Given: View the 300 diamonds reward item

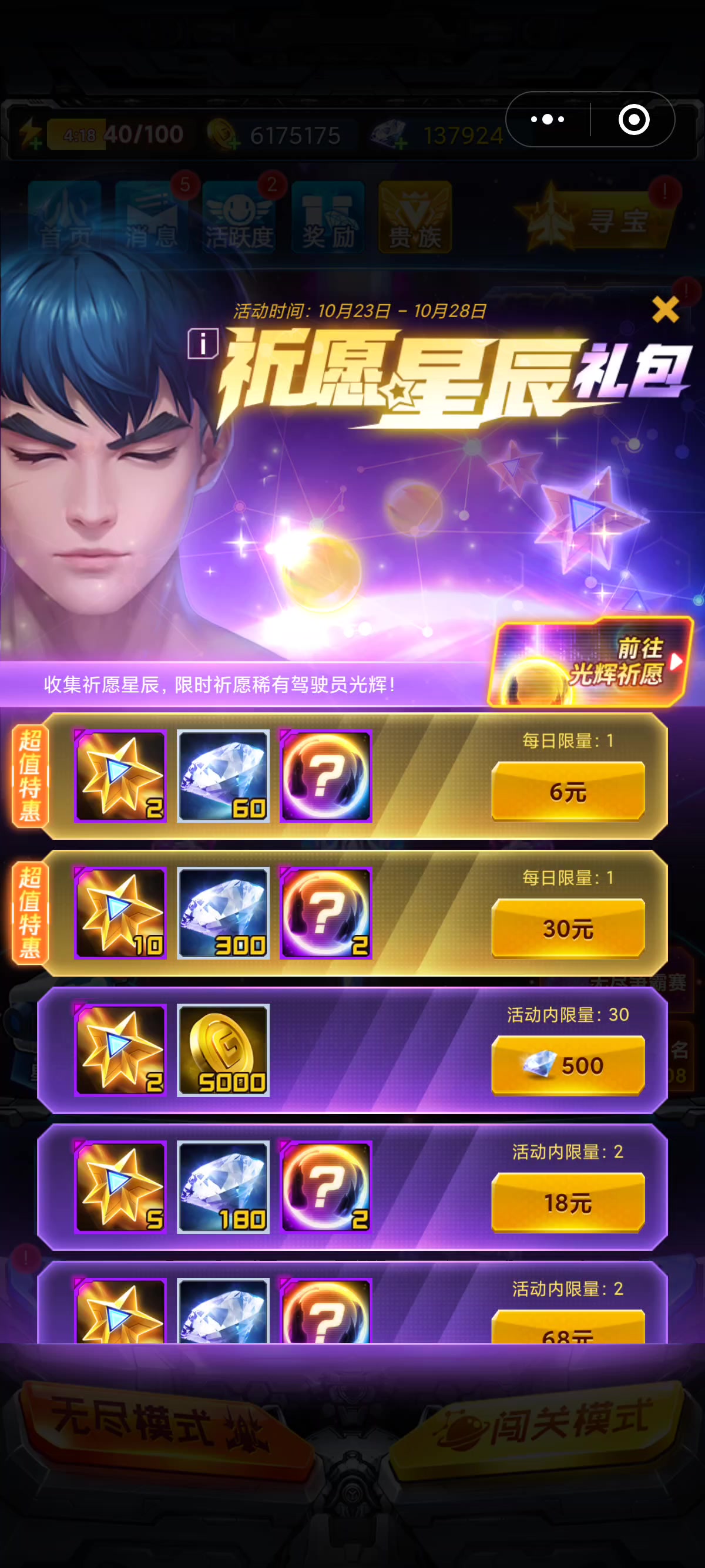Looking at the screenshot, I should point(223,913).
